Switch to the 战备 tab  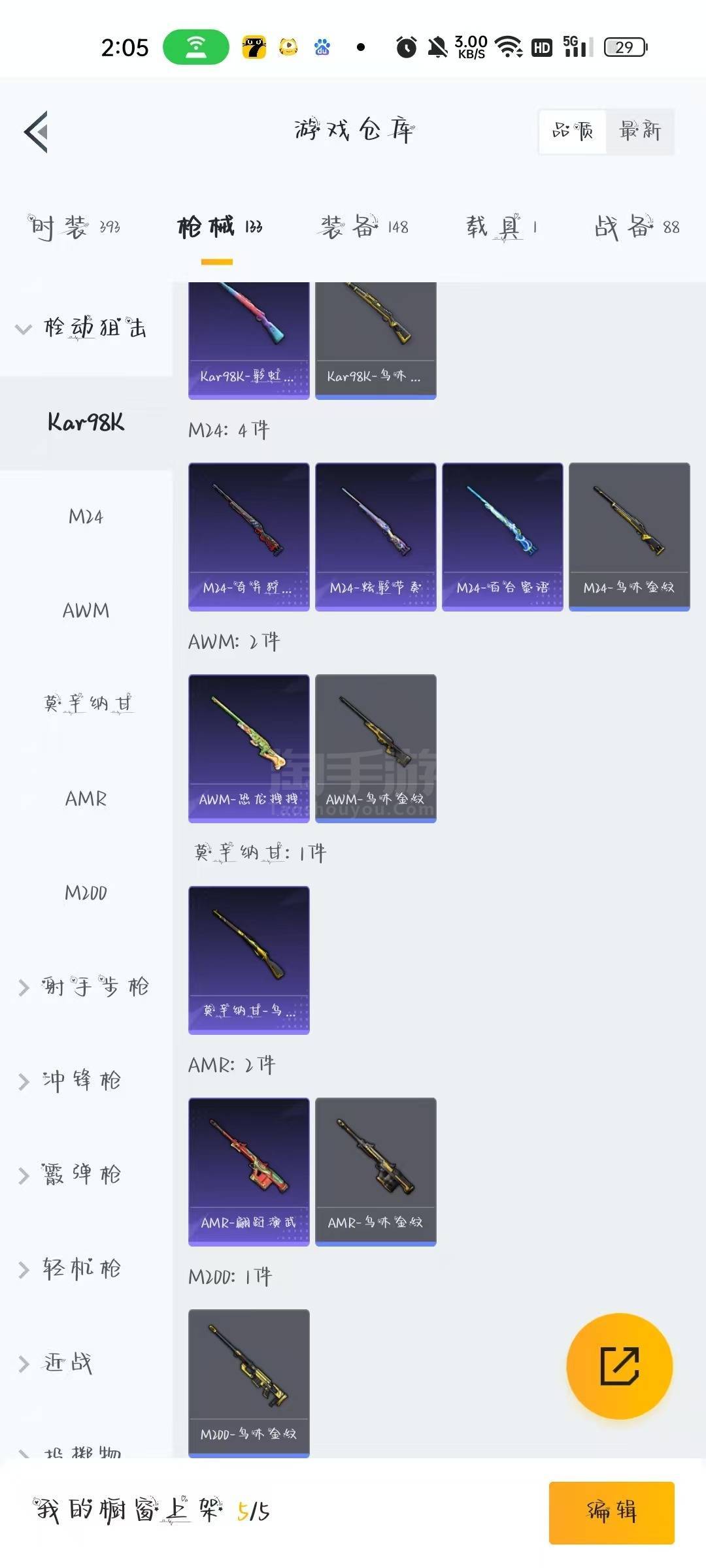(x=637, y=227)
